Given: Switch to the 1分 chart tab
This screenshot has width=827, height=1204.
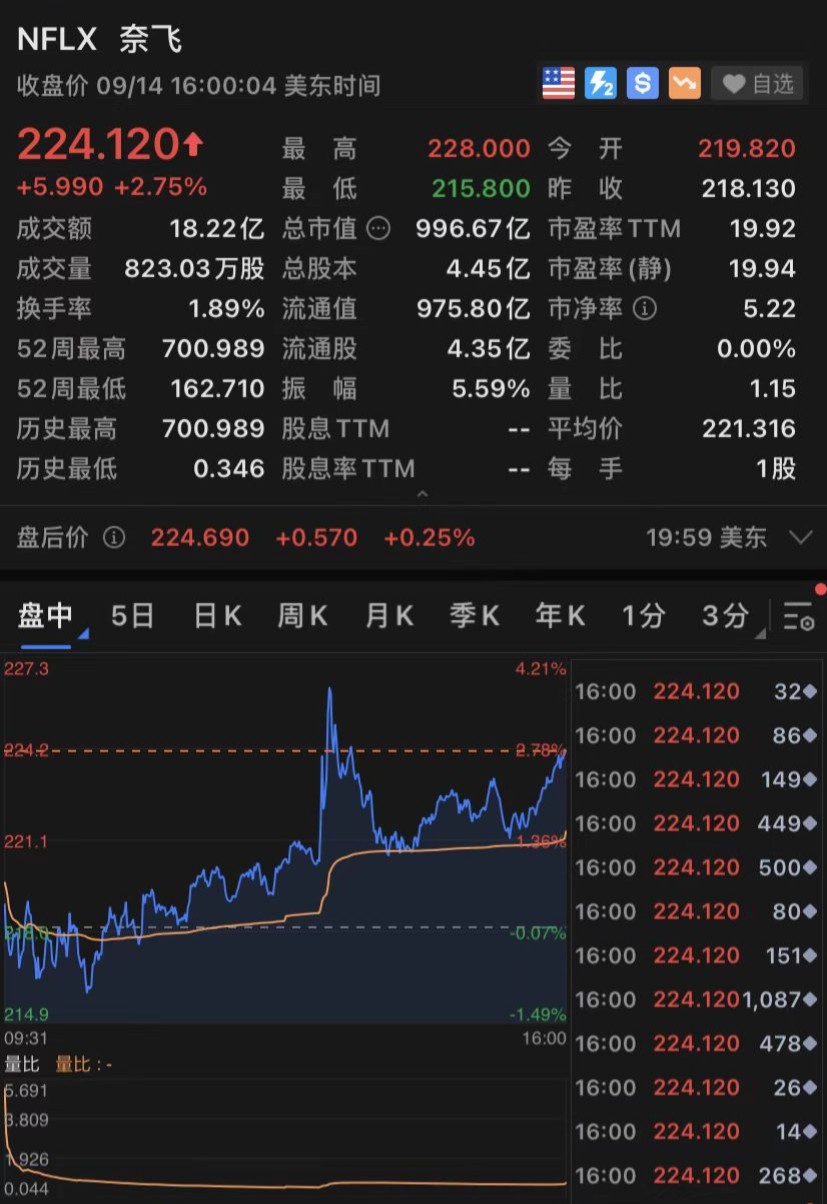Looking at the screenshot, I should [x=643, y=616].
